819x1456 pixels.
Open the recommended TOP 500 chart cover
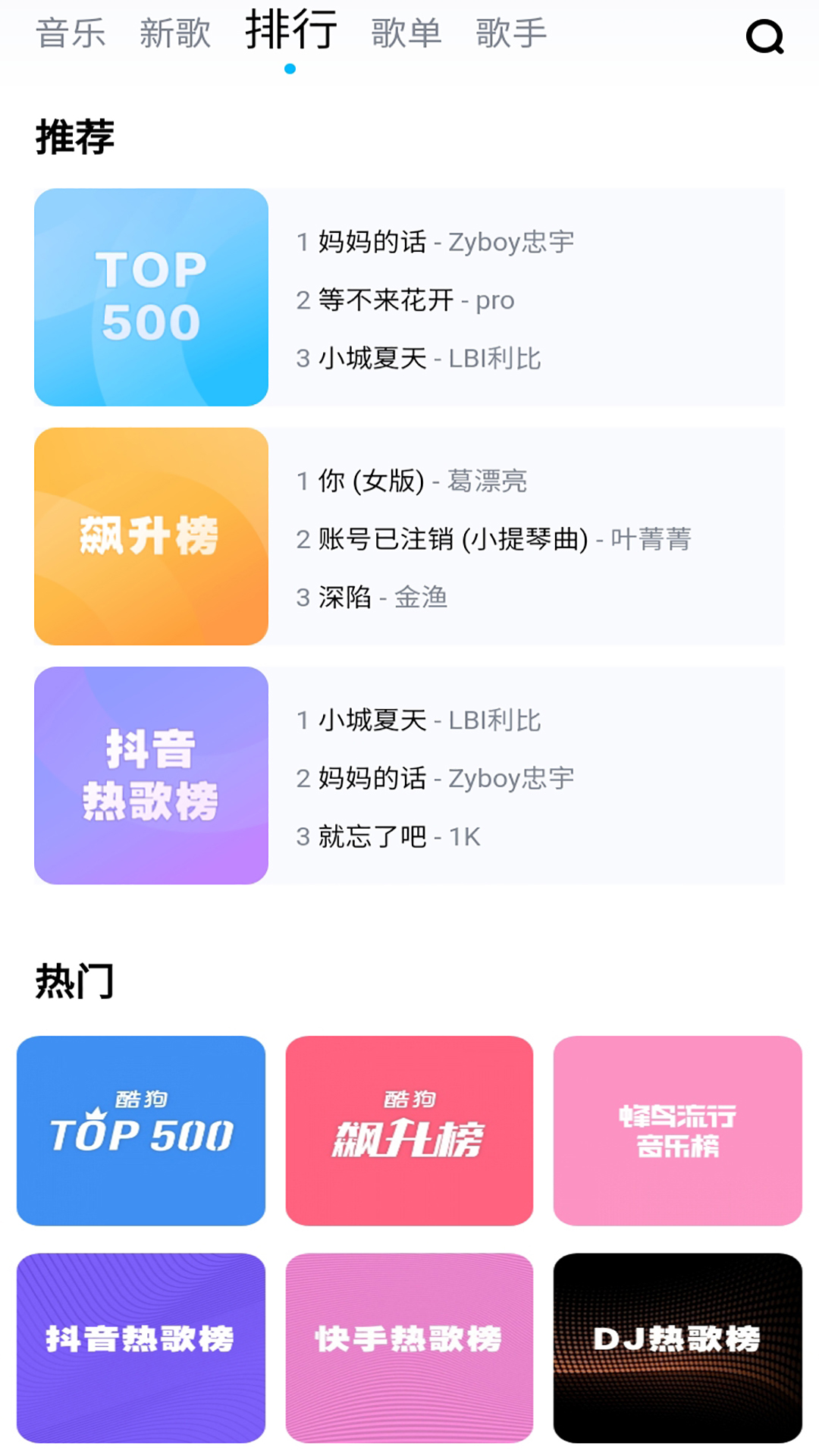click(151, 297)
